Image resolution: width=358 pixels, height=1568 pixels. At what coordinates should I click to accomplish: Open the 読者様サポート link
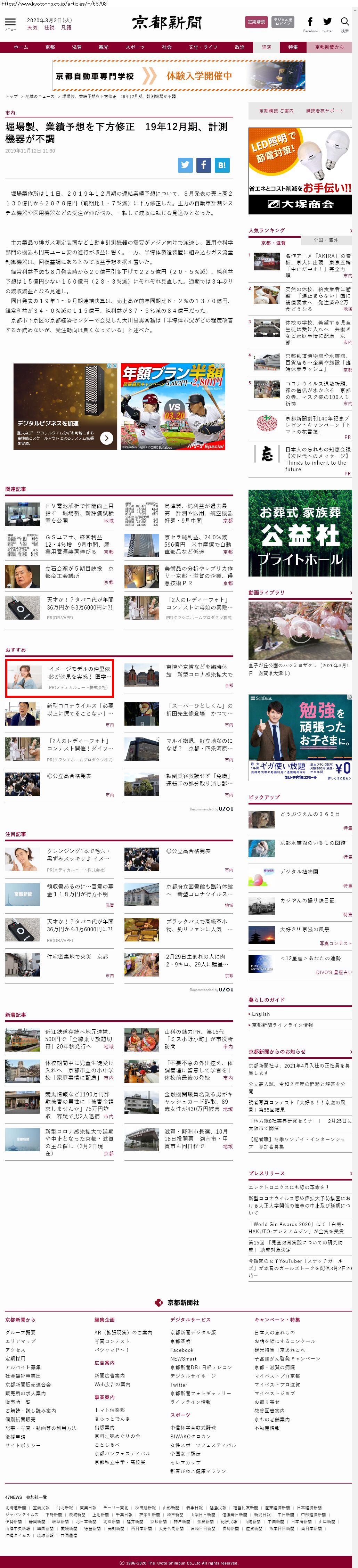point(324,111)
